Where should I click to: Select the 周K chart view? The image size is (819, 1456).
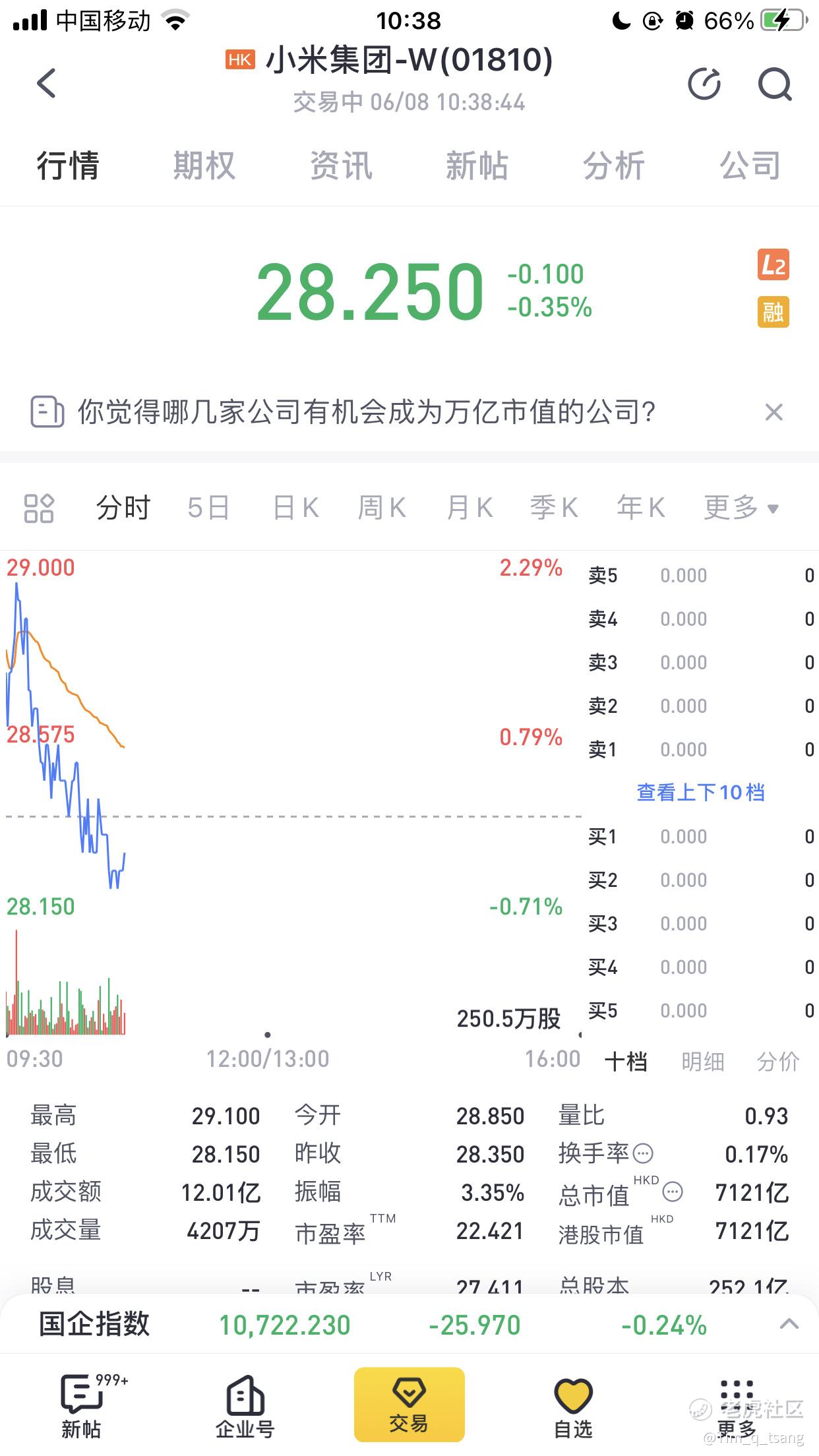382,508
